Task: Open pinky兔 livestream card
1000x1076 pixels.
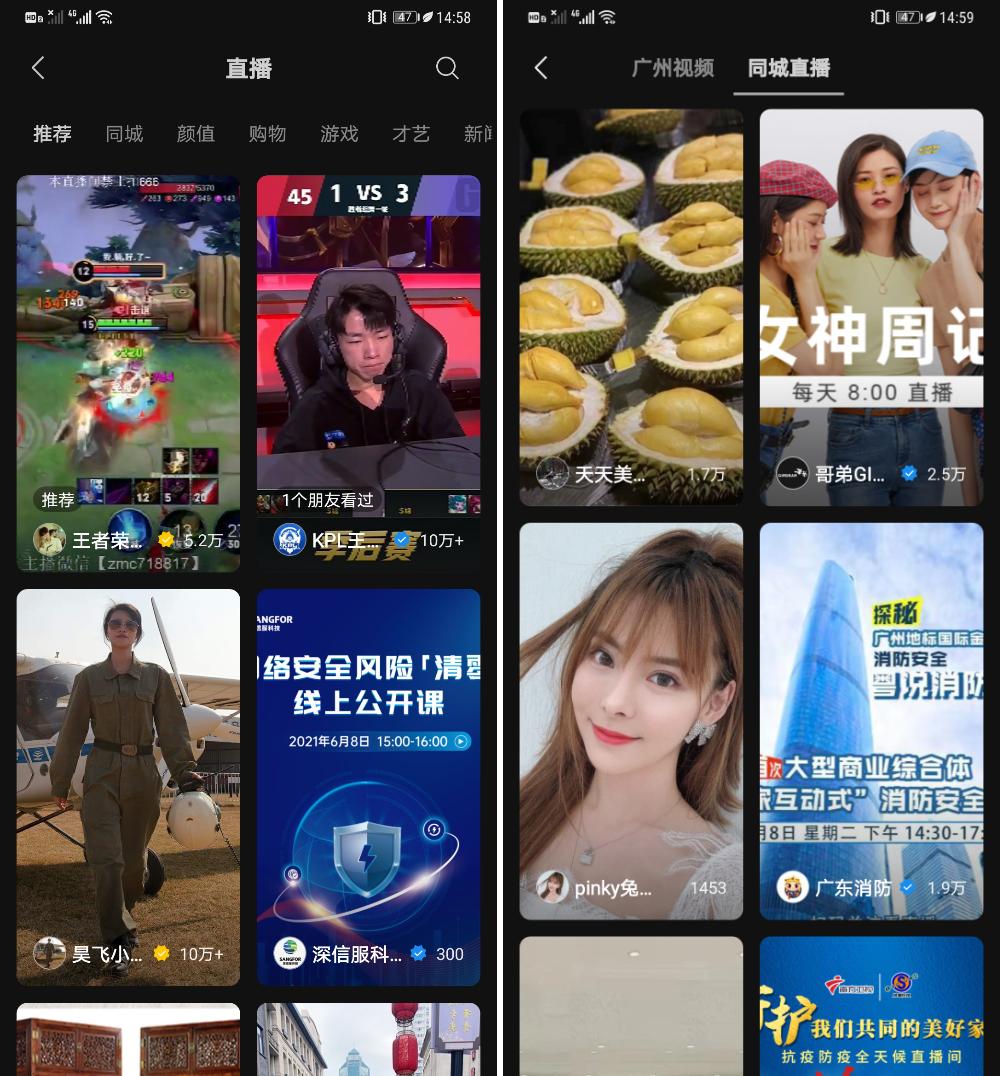Action: [x=631, y=720]
